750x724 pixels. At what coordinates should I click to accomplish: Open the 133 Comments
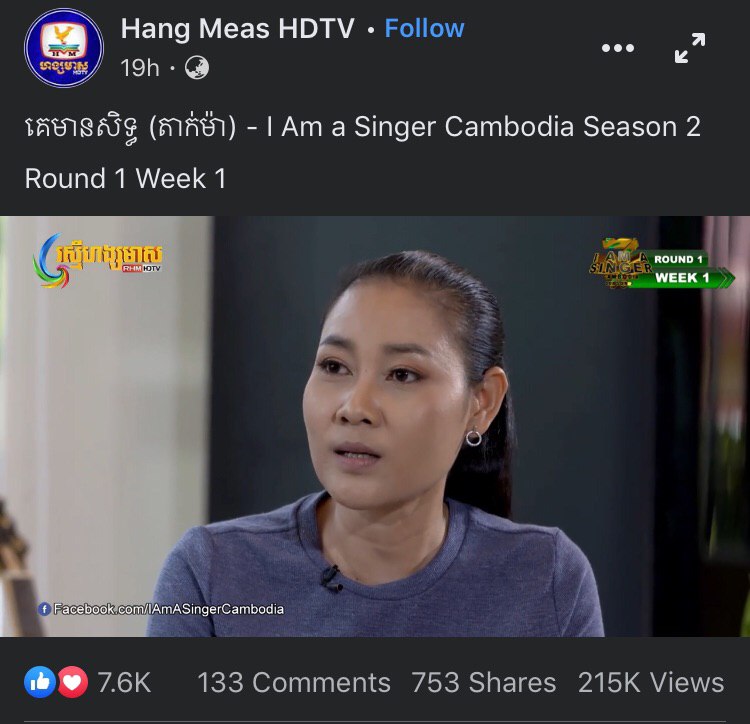coord(294,683)
